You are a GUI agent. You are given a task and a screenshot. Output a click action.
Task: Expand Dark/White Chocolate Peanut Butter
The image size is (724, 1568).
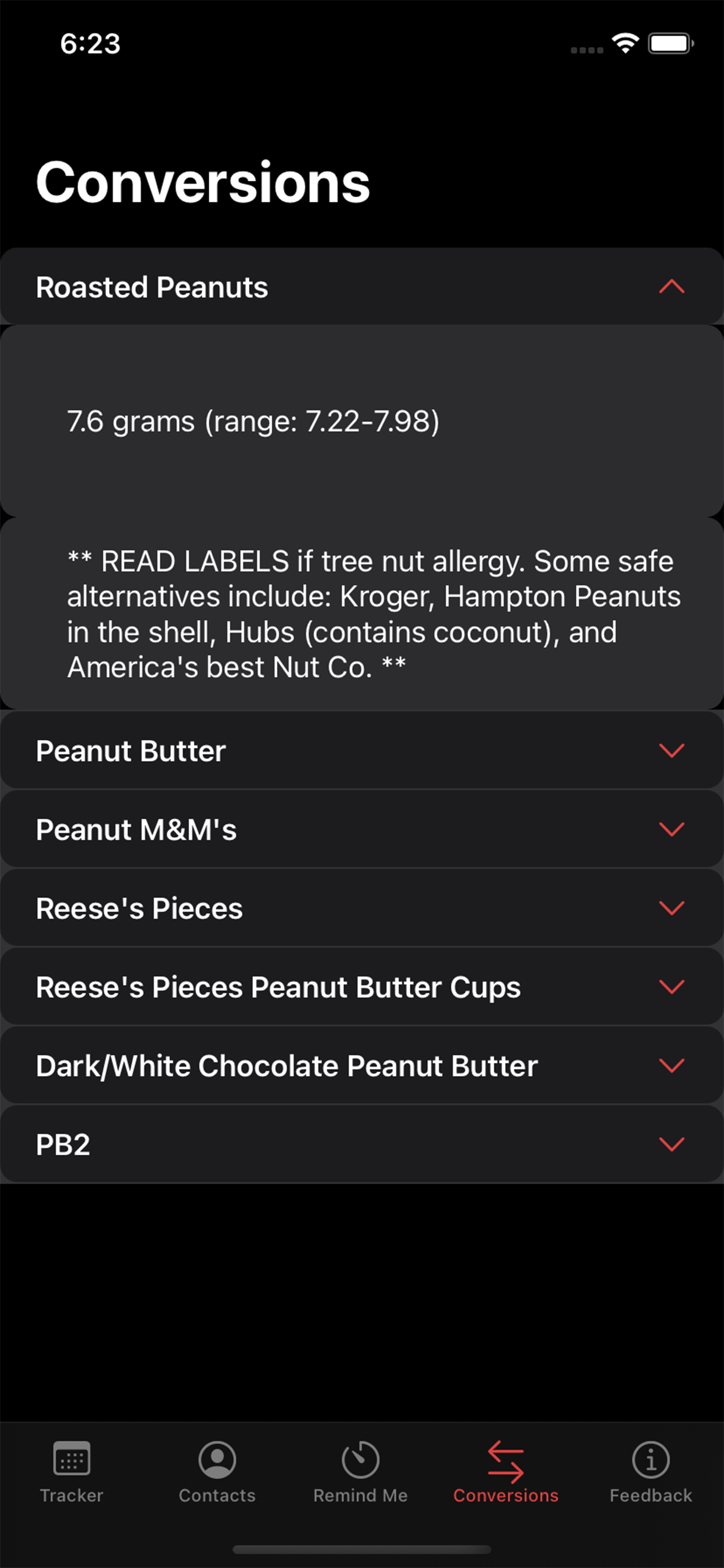click(x=362, y=1065)
